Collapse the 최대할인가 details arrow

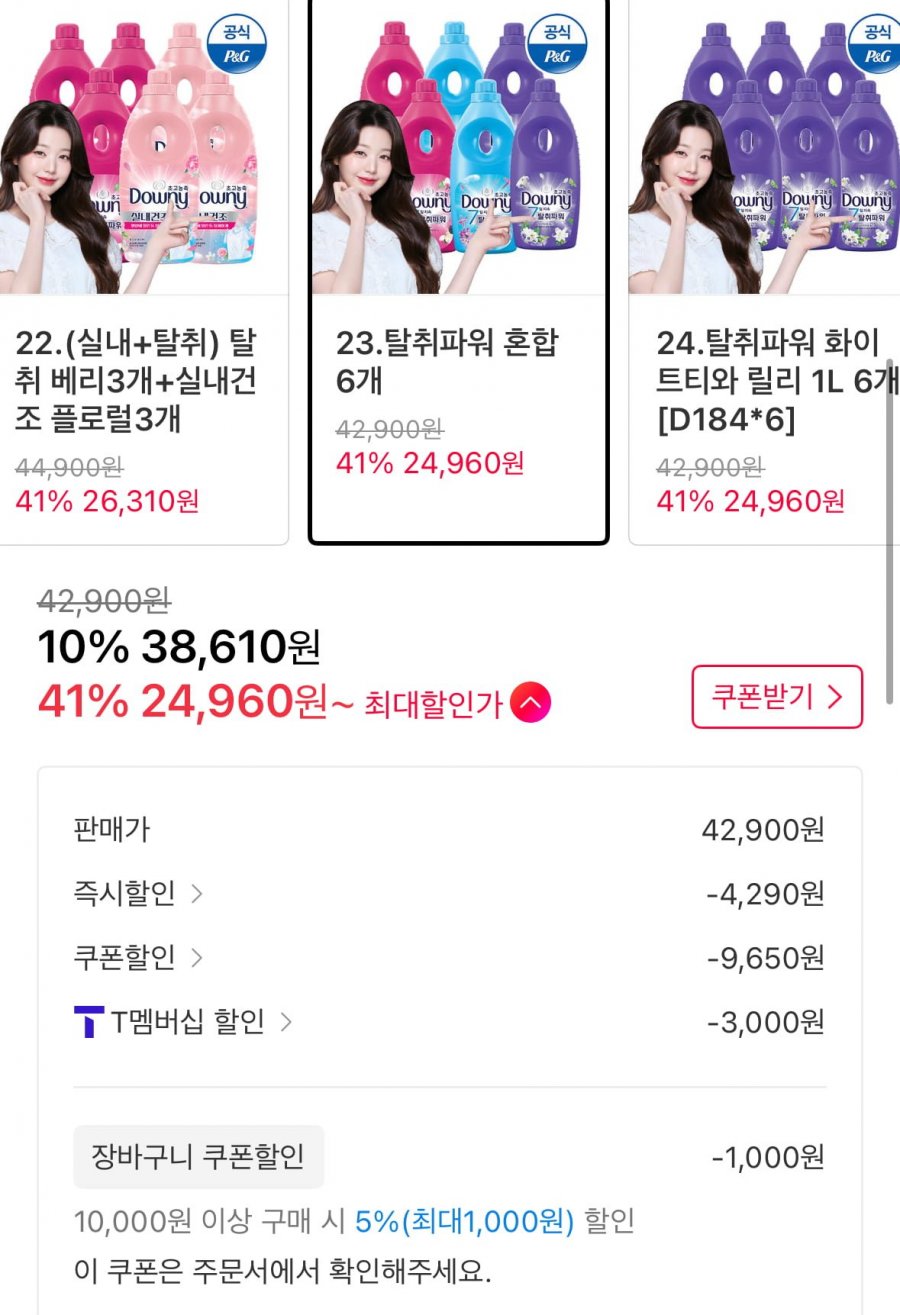point(530,704)
